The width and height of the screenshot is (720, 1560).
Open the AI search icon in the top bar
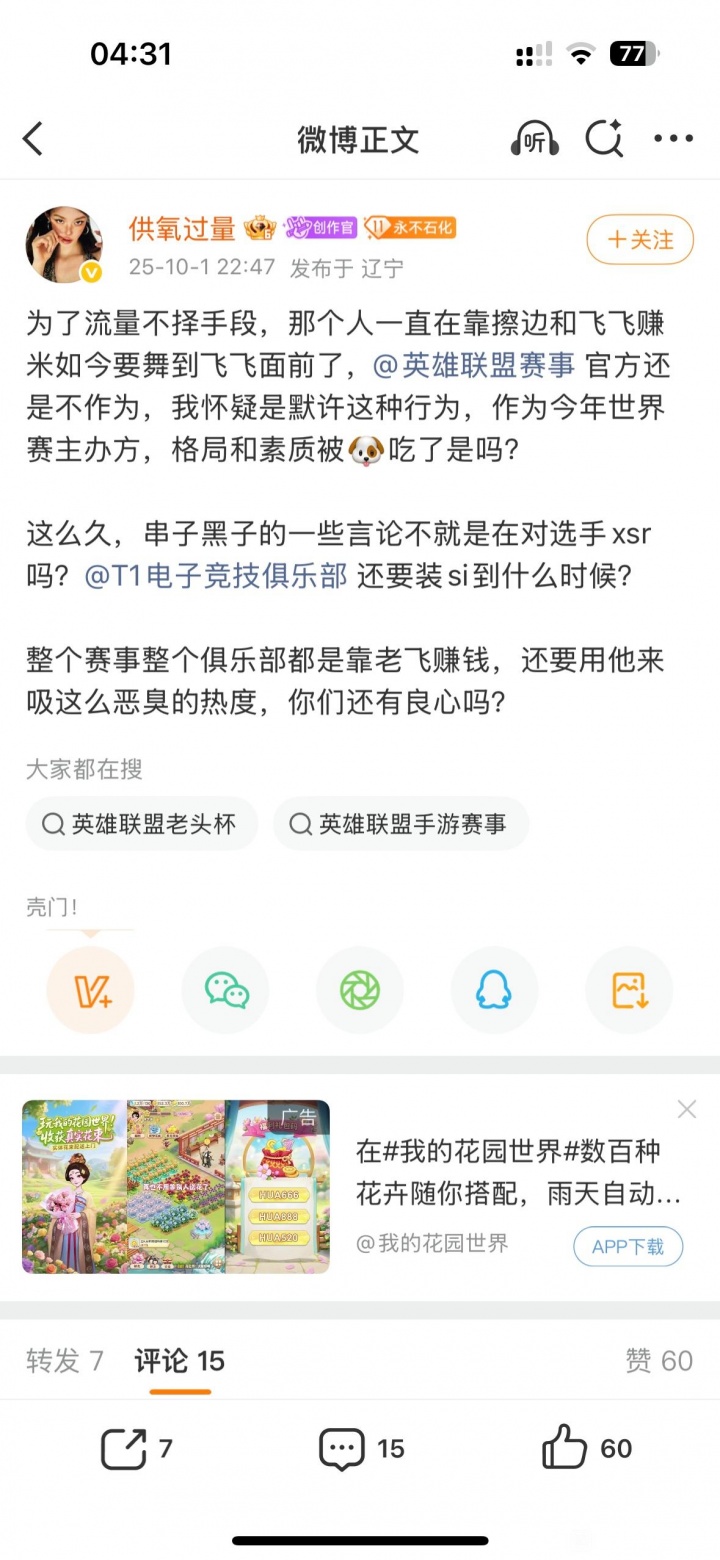coord(604,139)
